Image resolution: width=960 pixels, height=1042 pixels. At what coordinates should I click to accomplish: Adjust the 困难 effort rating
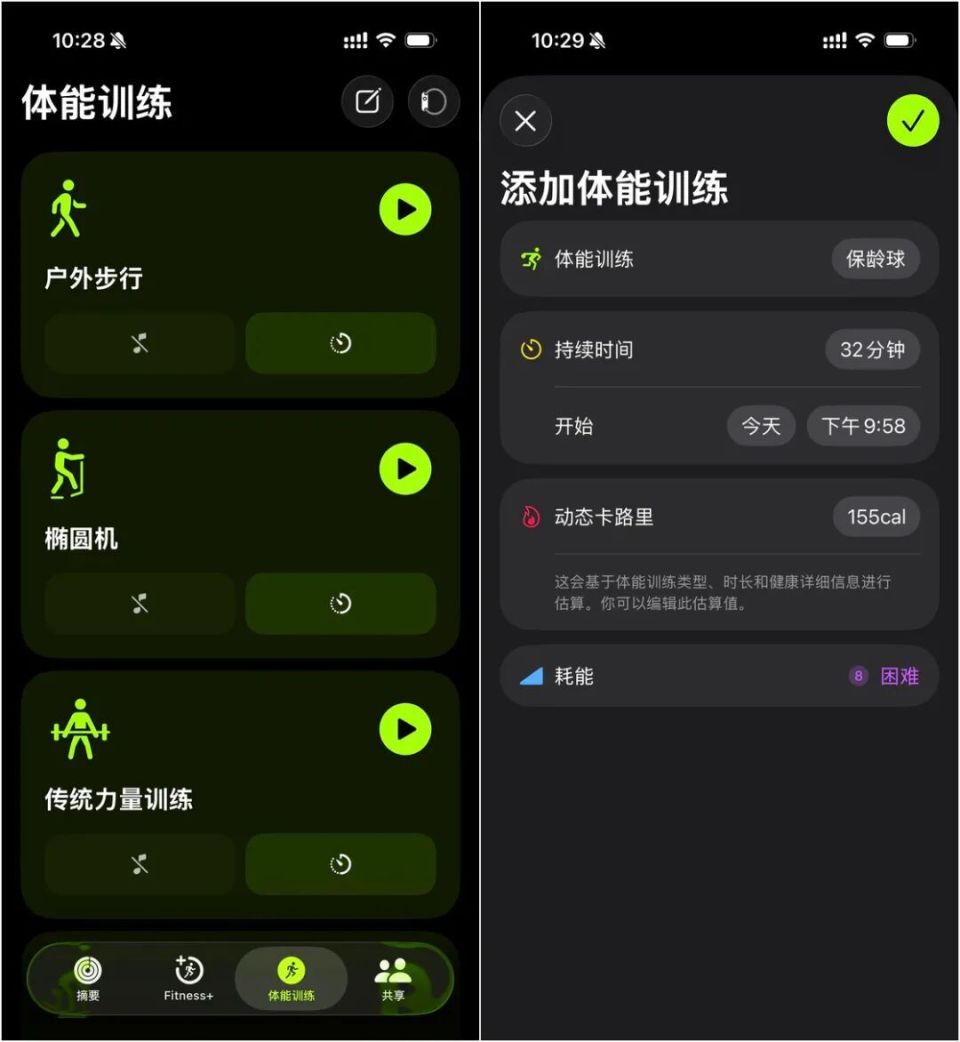899,676
